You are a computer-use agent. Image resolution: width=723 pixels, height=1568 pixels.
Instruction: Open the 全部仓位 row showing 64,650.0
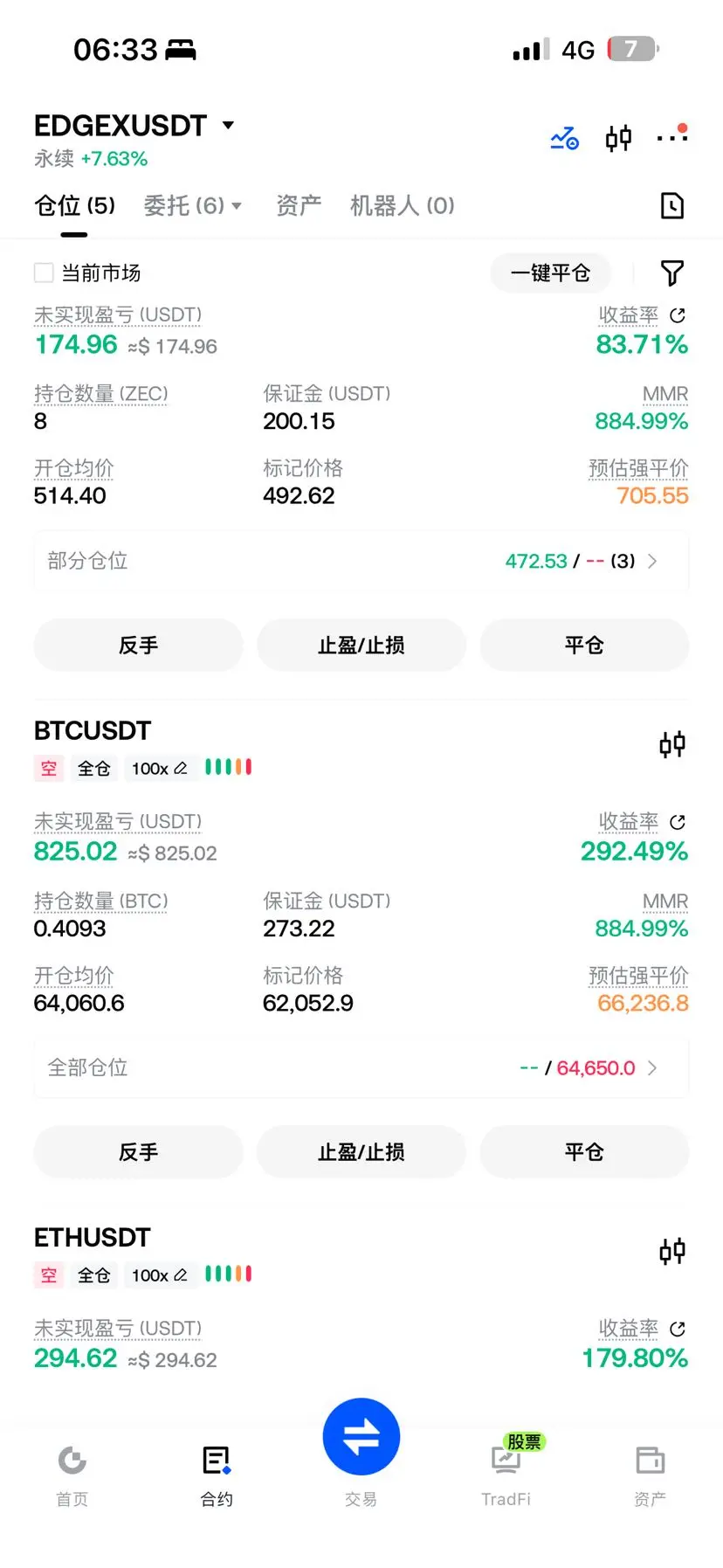click(x=361, y=1067)
